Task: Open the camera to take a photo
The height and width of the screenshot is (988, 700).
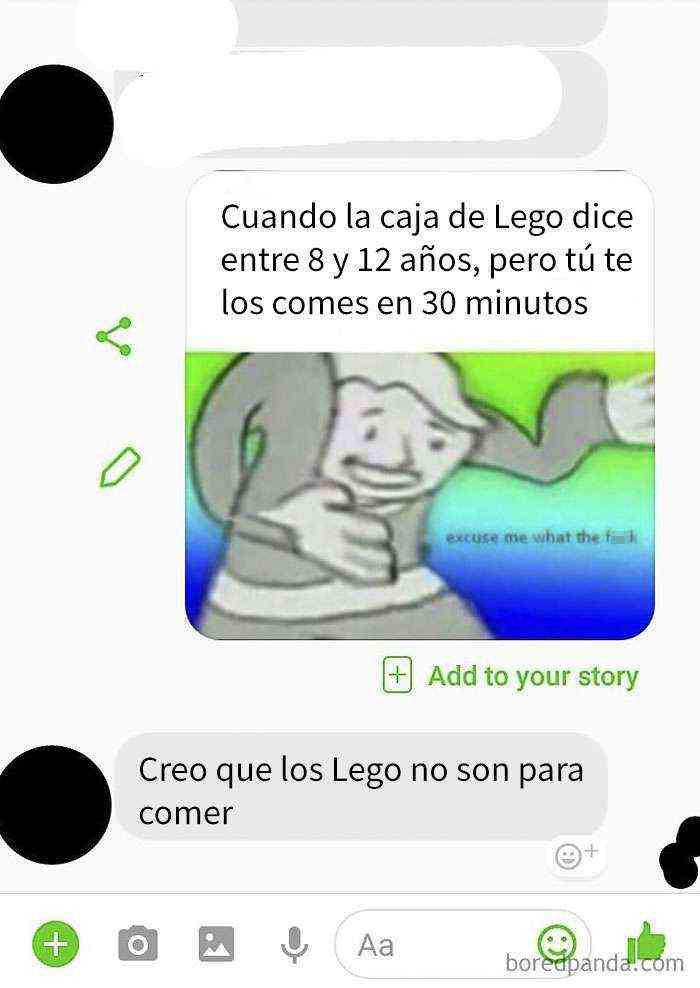Action: (138, 943)
